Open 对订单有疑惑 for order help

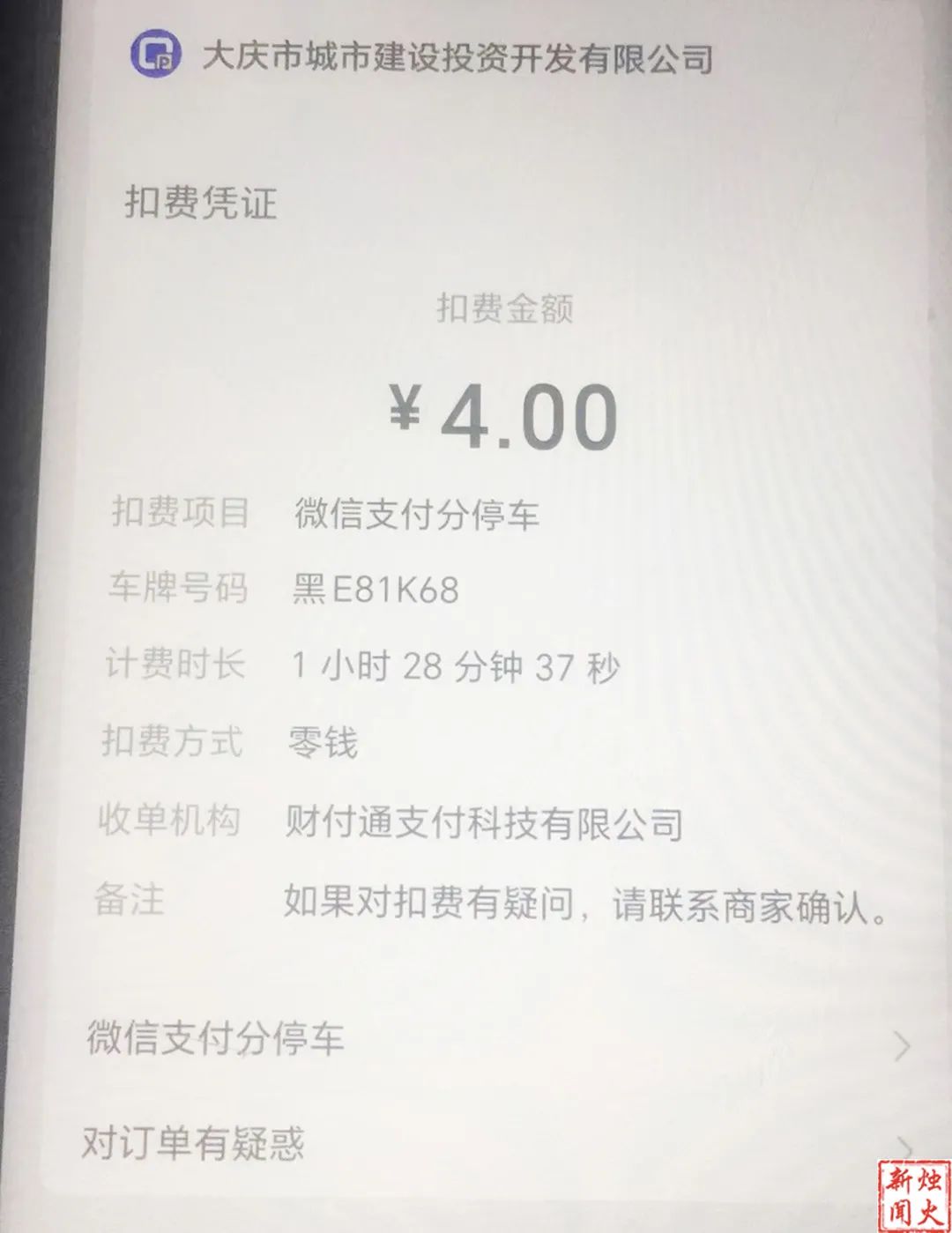[x=494, y=1144]
